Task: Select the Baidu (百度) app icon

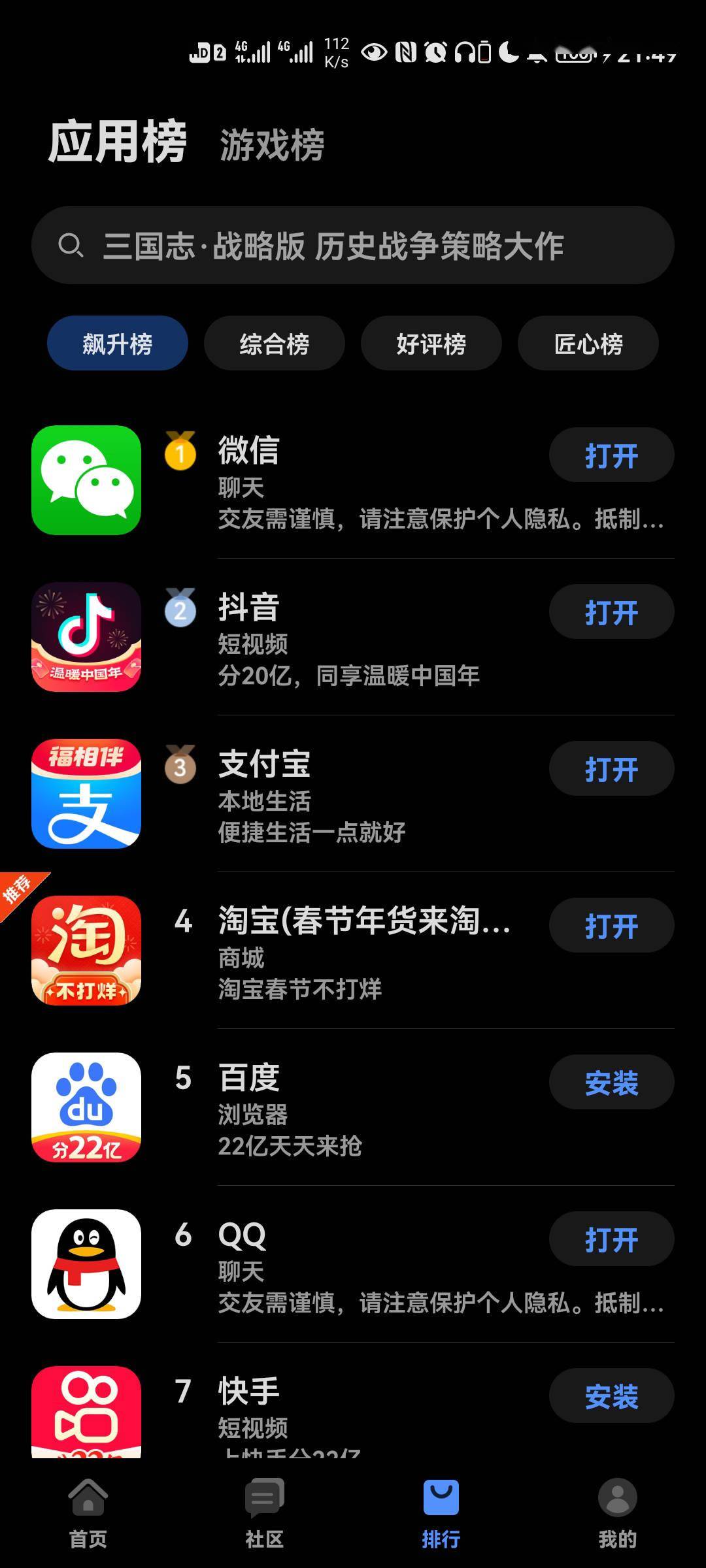Action: tap(87, 1108)
